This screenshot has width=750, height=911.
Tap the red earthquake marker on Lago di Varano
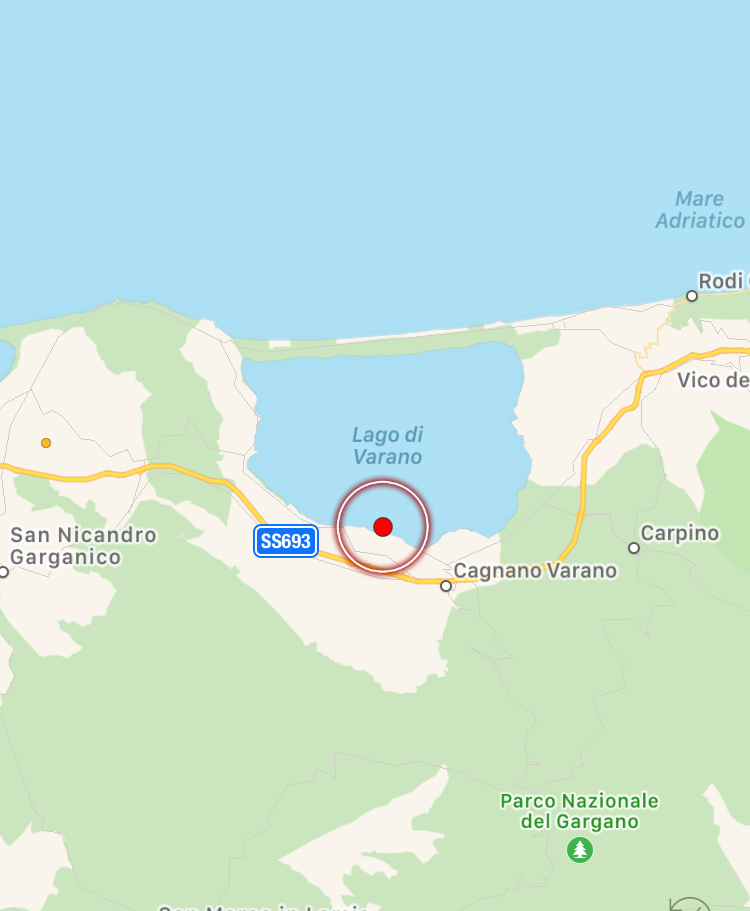tap(383, 527)
